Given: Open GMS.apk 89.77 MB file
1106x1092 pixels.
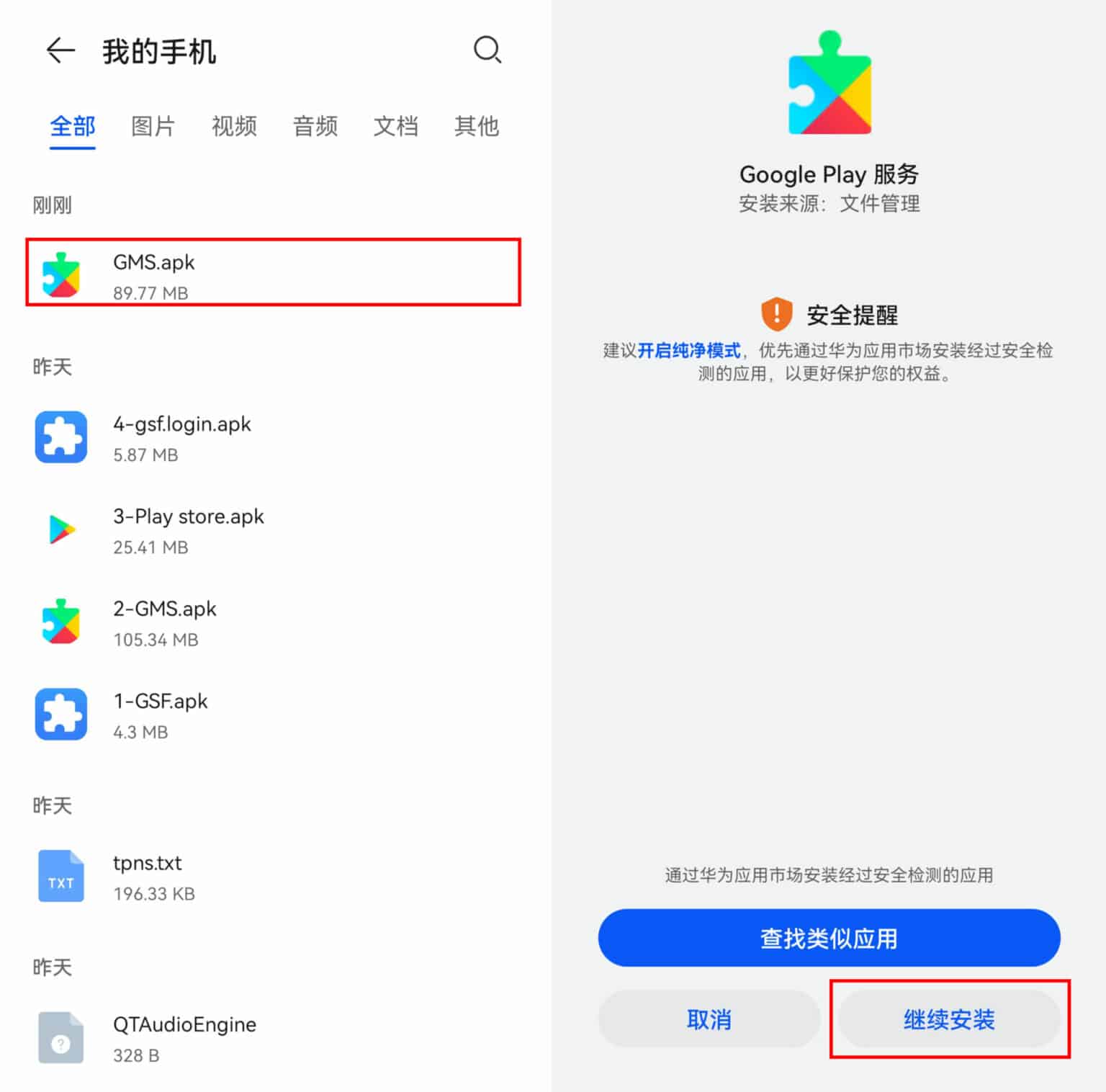Looking at the screenshot, I should click(x=272, y=274).
